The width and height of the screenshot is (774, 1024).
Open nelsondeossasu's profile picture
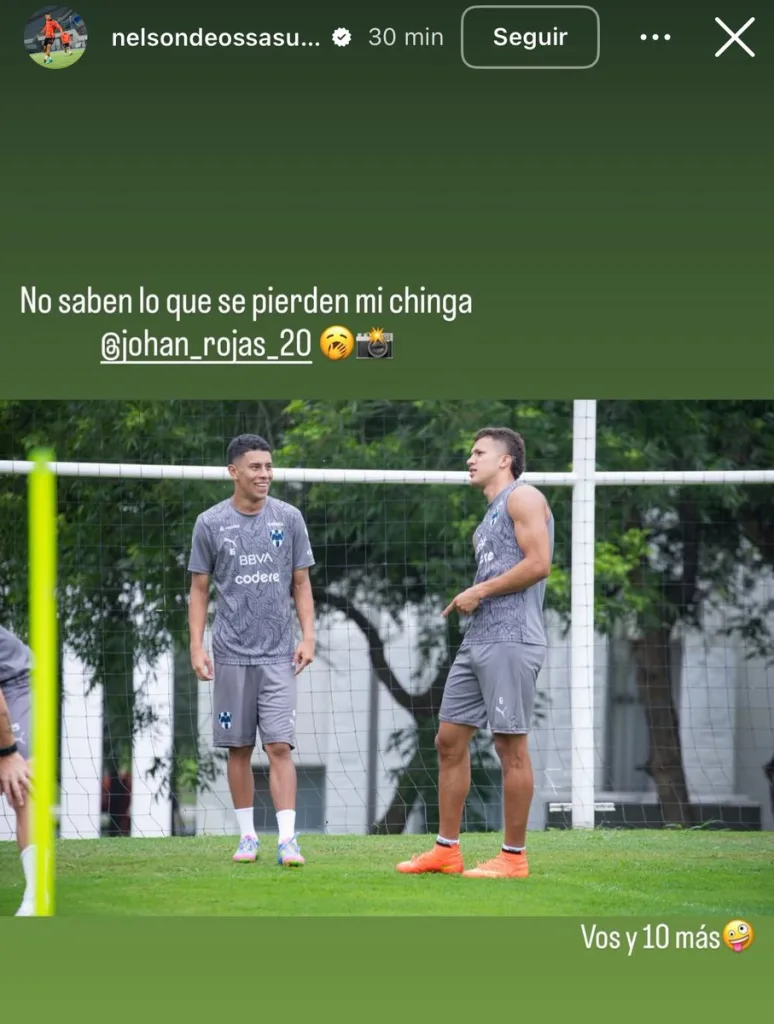(x=55, y=37)
